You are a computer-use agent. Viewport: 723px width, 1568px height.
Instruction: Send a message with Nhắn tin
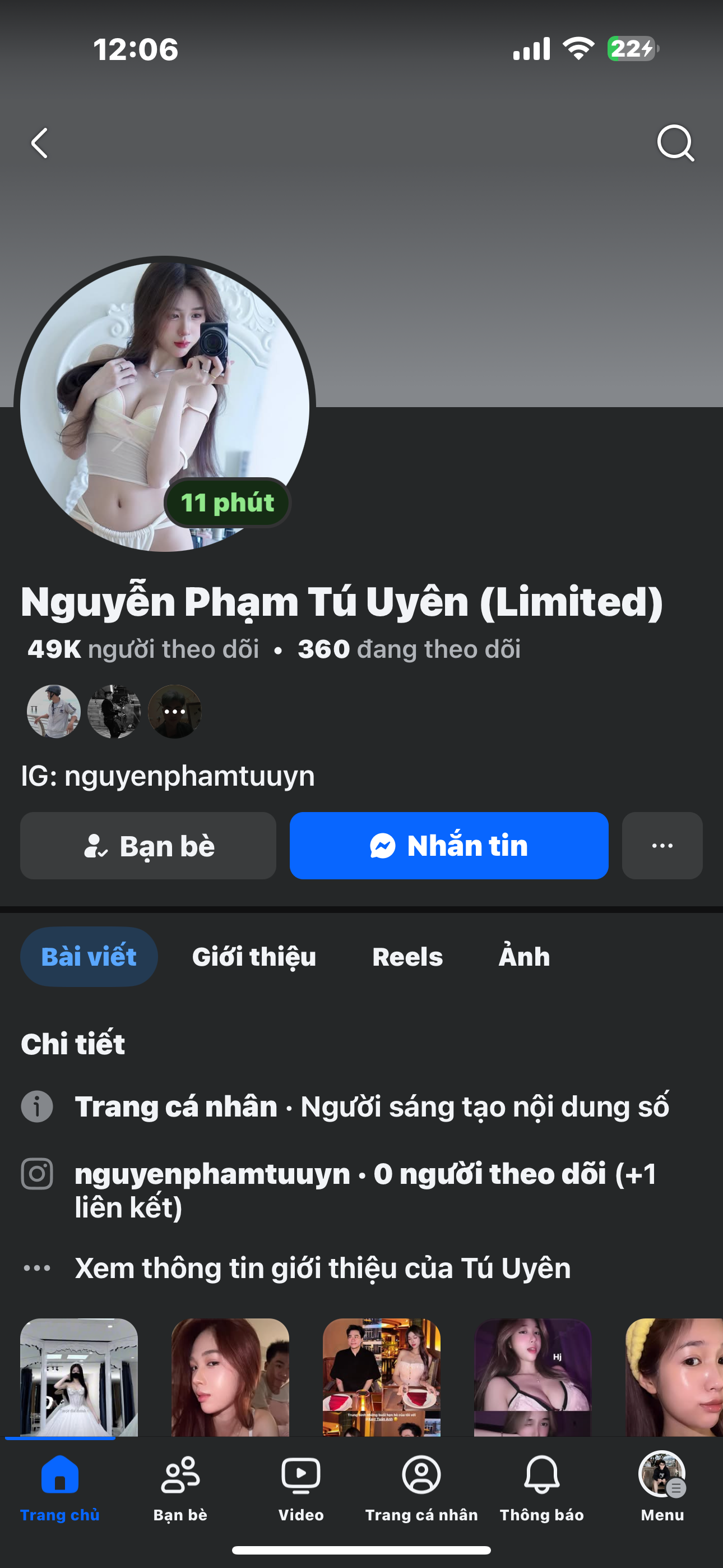pos(448,846)
